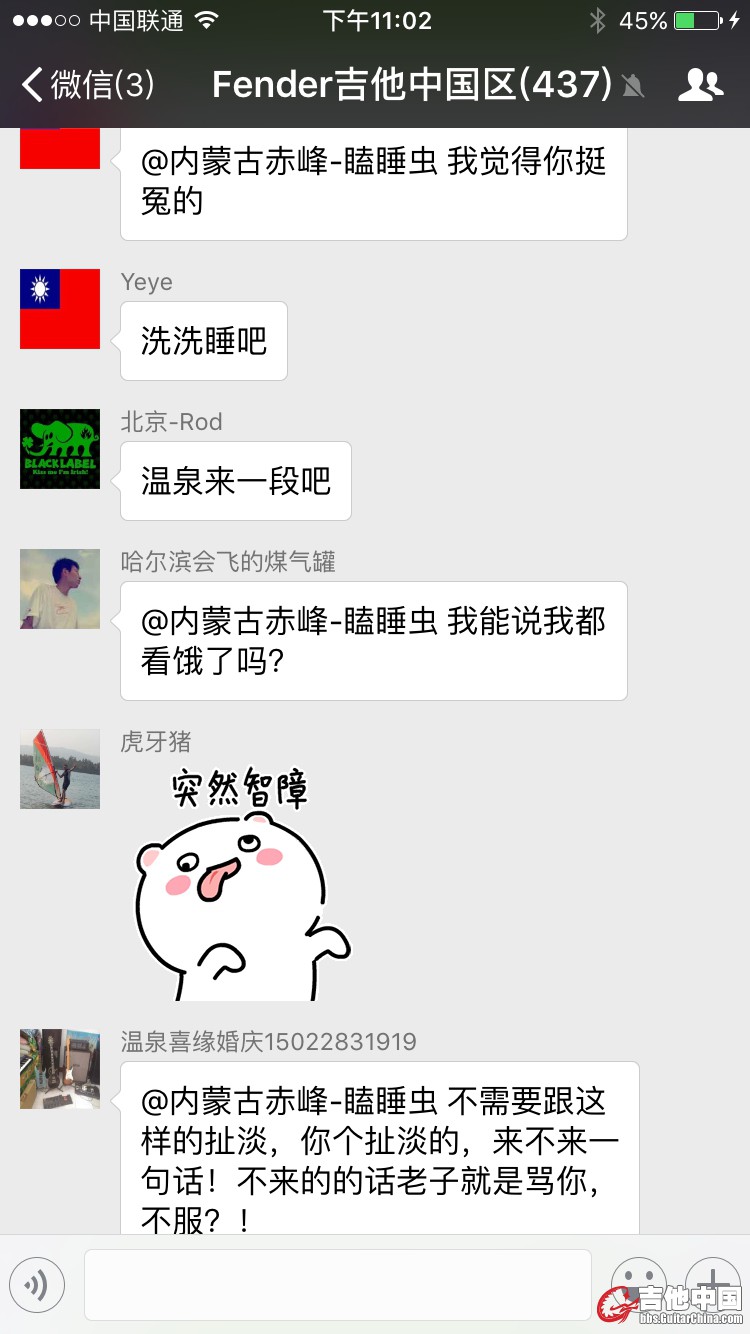
Task: View the 突然智障 sticker from 虎牙猪
Action: click(240, 882)
